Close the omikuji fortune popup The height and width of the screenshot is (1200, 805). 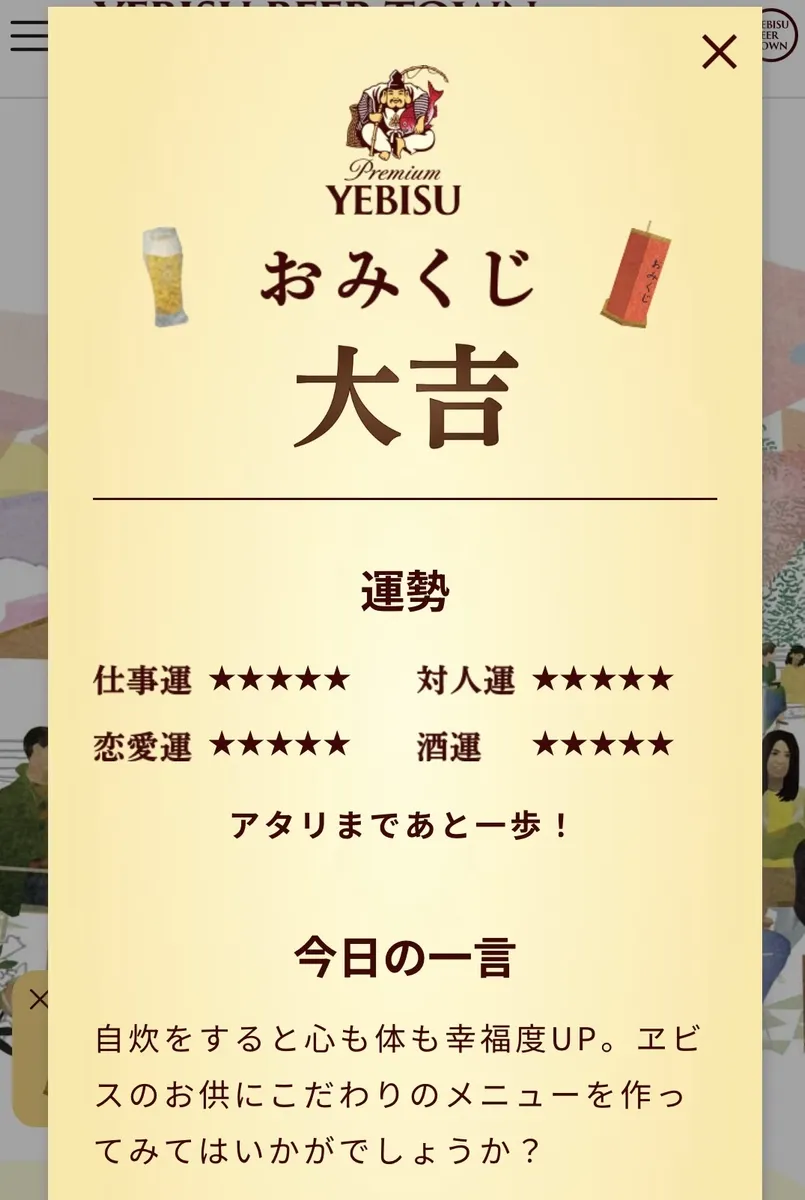(719, 52)
